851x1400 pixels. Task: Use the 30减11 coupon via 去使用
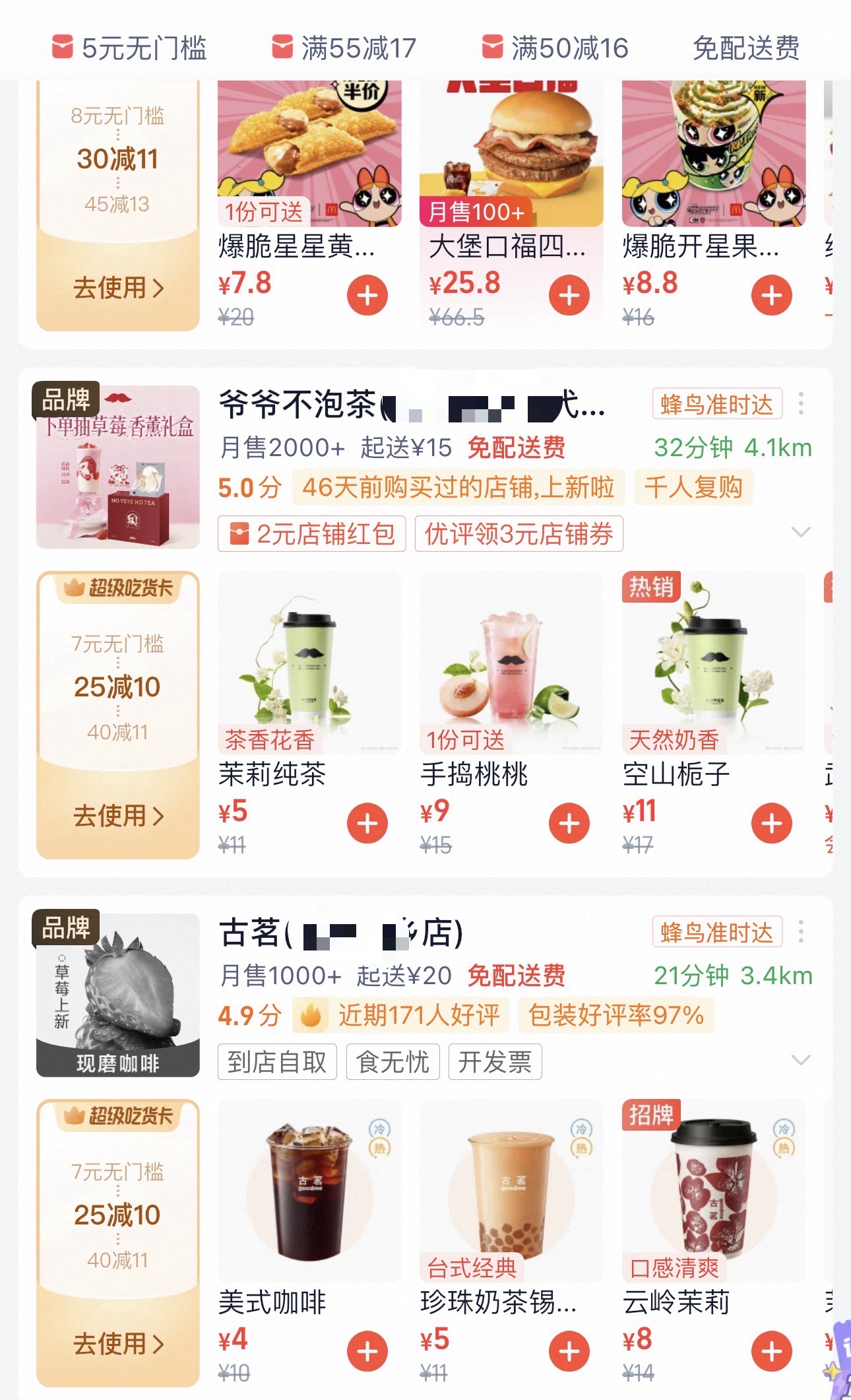pyautogui.click(x=118, y=288)
